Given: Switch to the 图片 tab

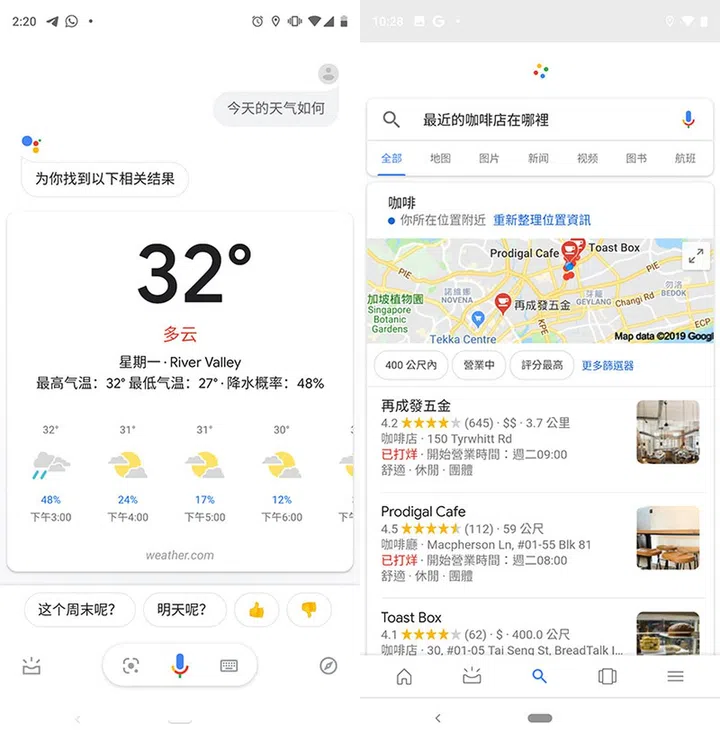Looking at the screenshot, I should point(489,159).
